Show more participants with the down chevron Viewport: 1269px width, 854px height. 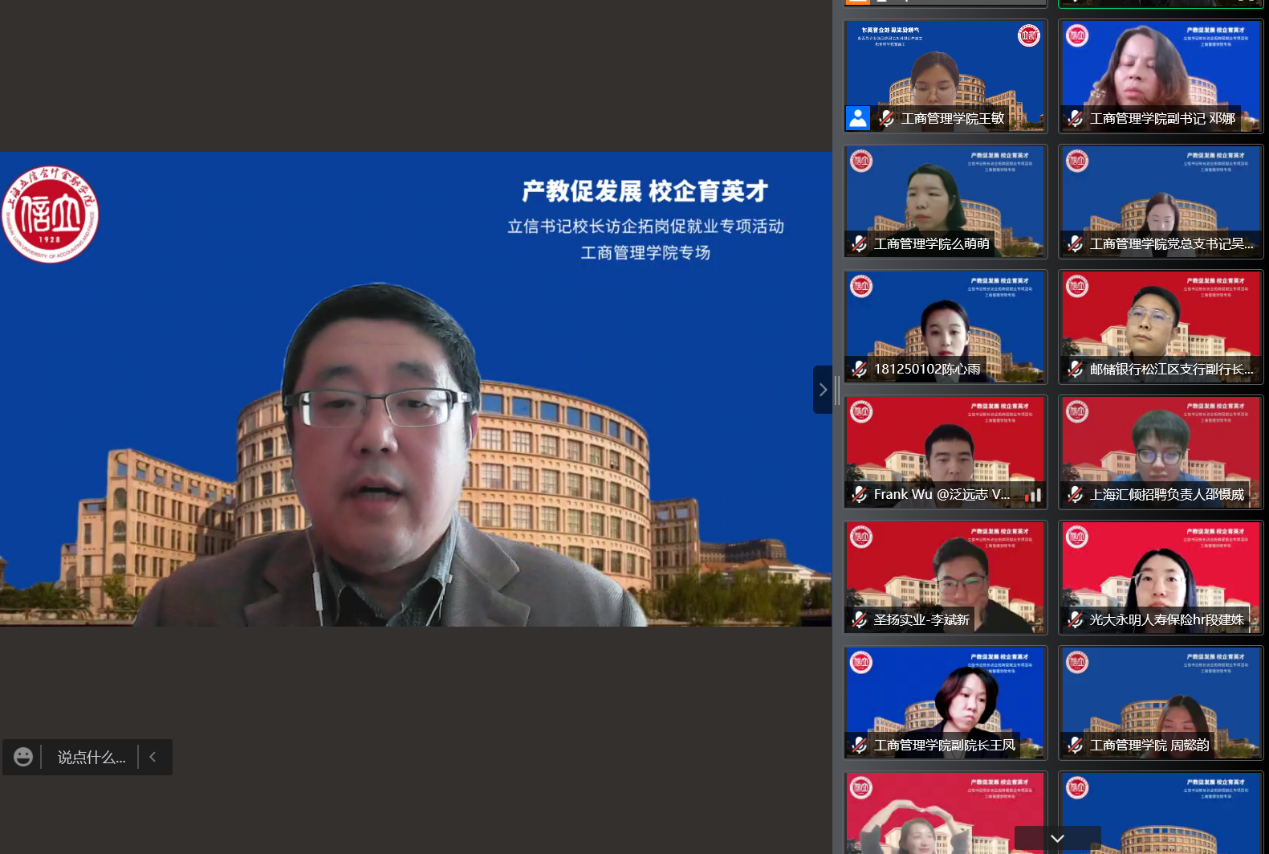click(x=1057, y=838)
